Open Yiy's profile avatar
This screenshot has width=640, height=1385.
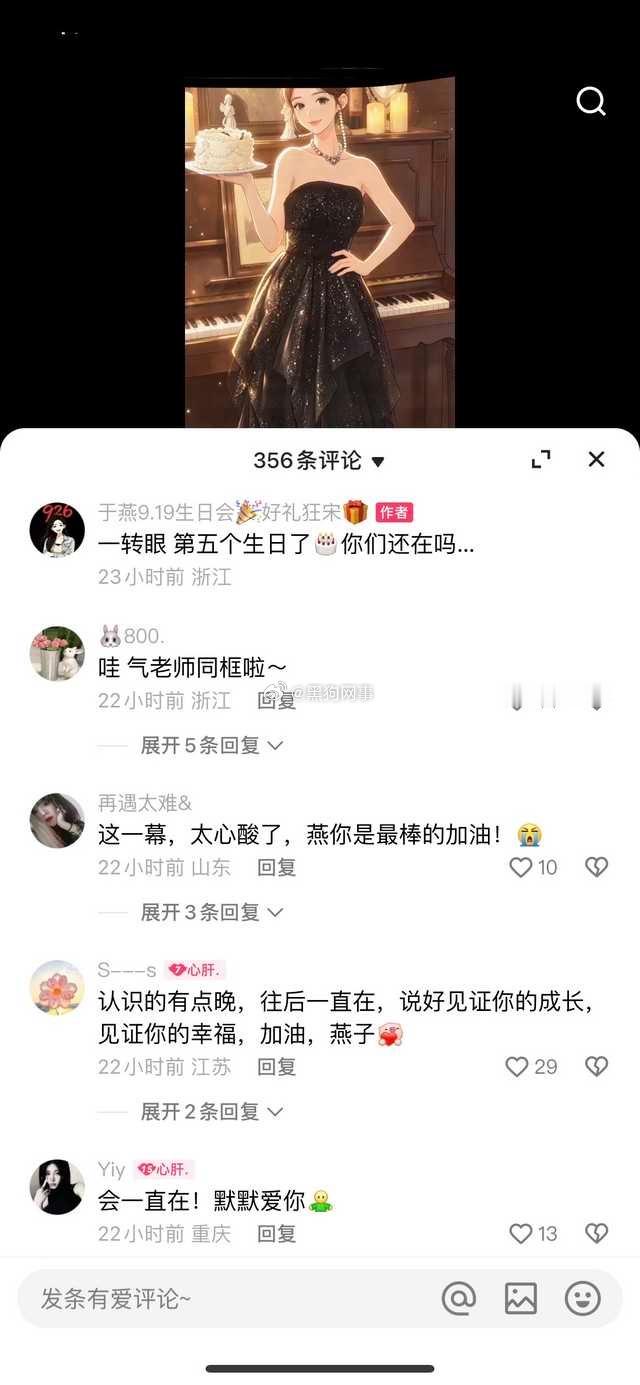57,1187
